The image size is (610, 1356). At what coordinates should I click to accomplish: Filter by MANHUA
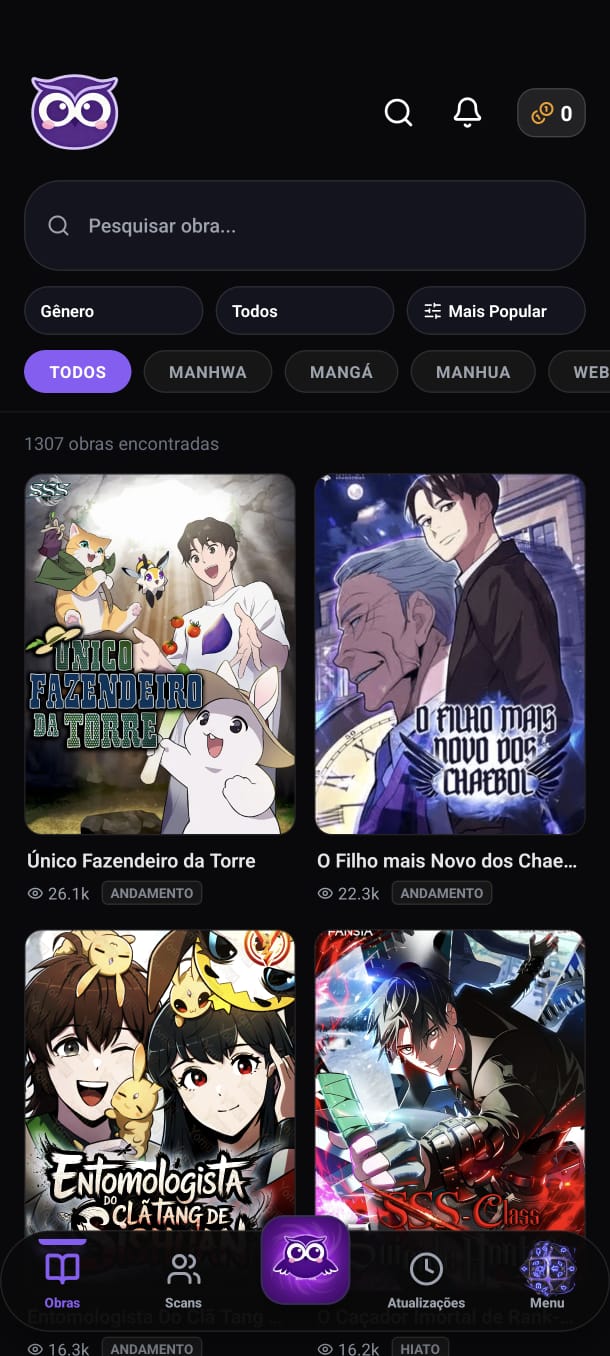(x=473, y=371)
